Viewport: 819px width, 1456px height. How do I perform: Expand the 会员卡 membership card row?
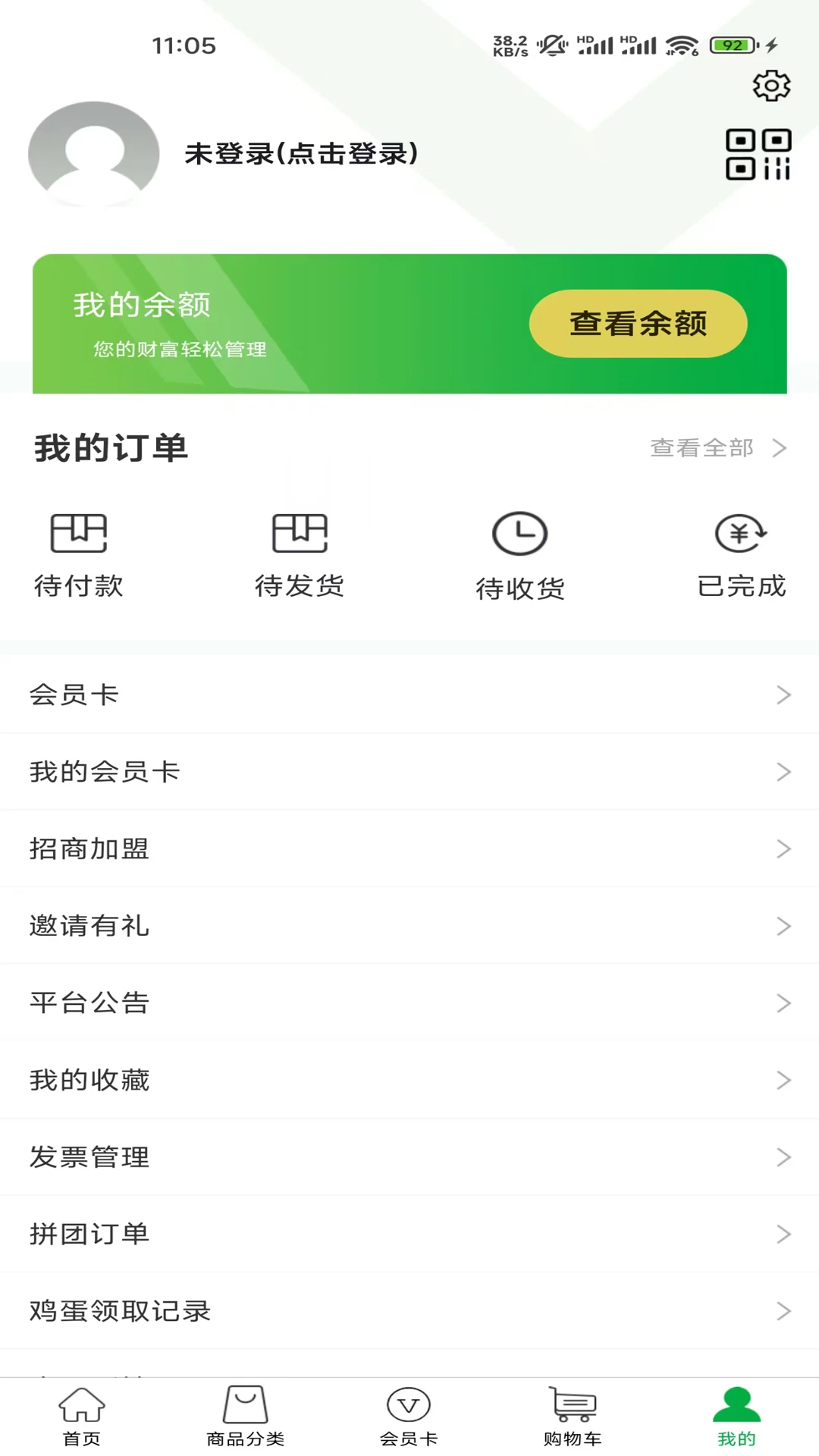point(409,694)
